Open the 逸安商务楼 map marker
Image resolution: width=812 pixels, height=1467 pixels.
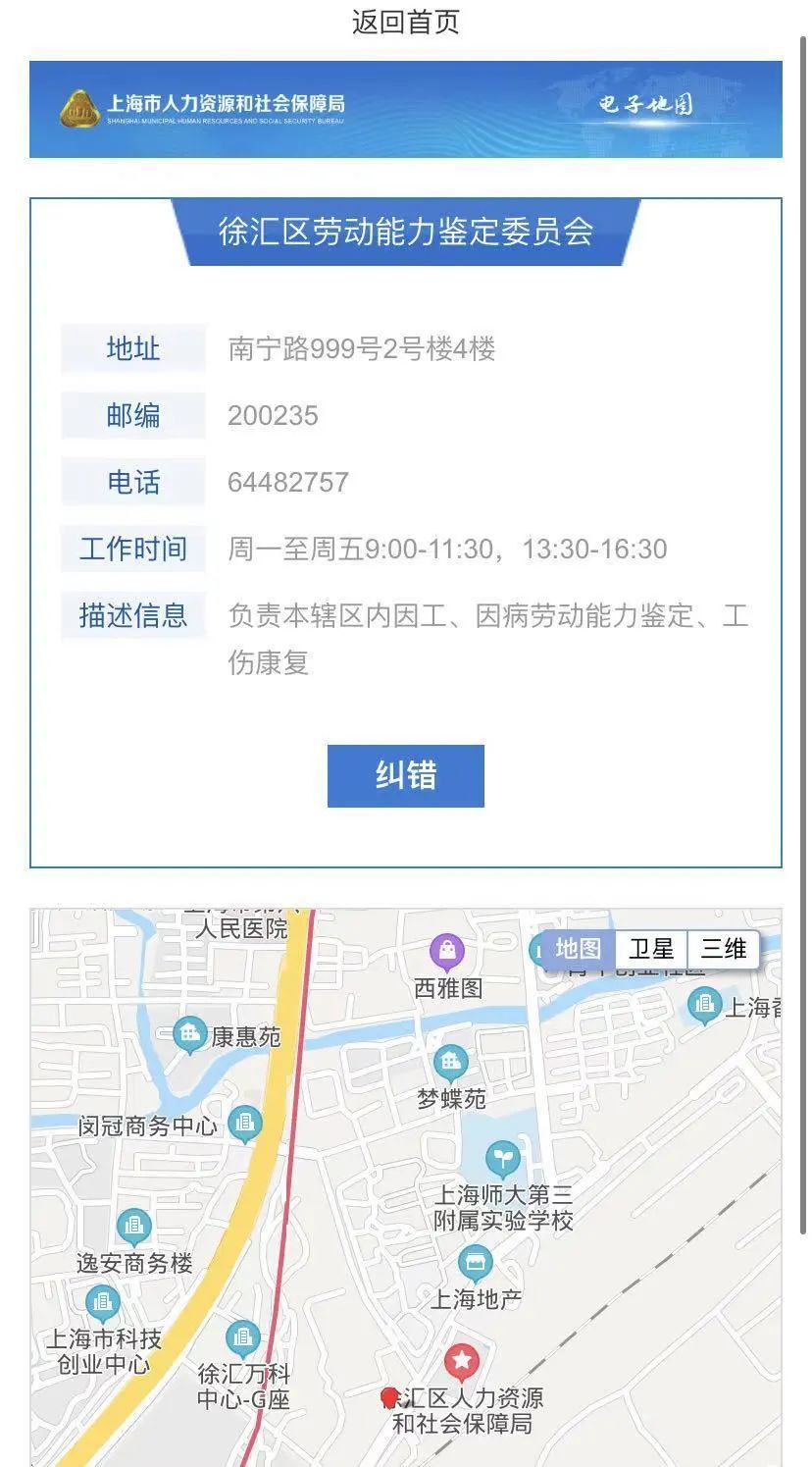pos(133,1227)
